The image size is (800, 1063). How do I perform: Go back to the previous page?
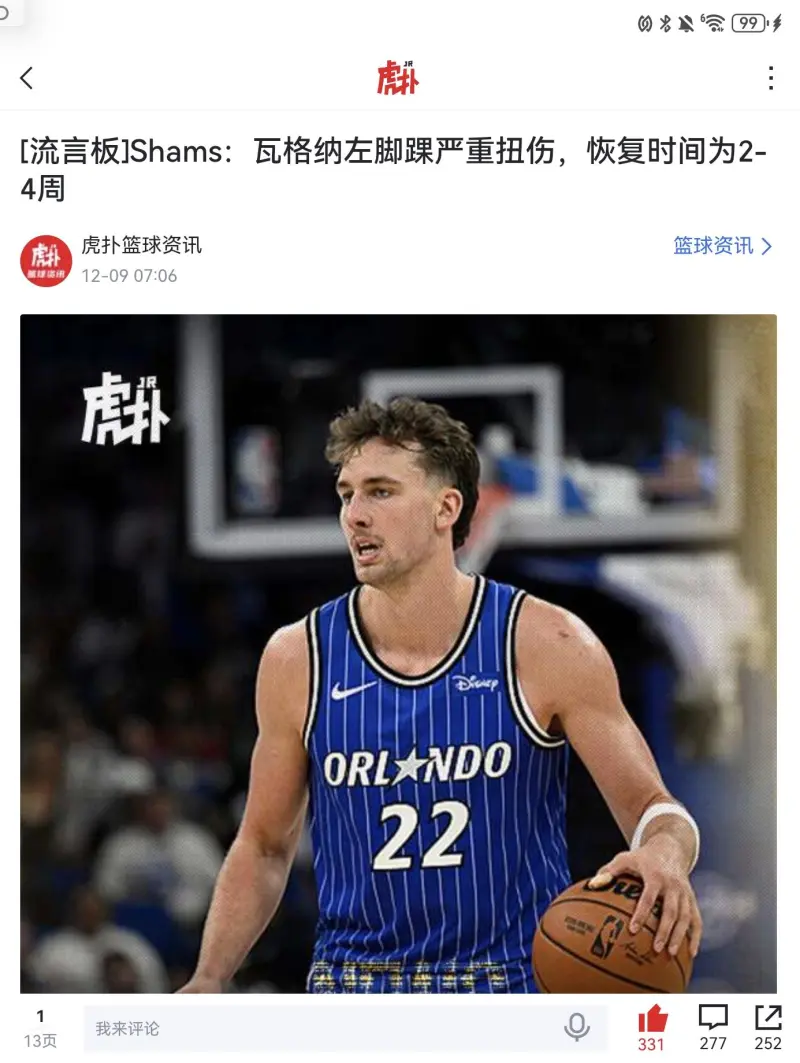pyautogui.click(x=27, y=78)
